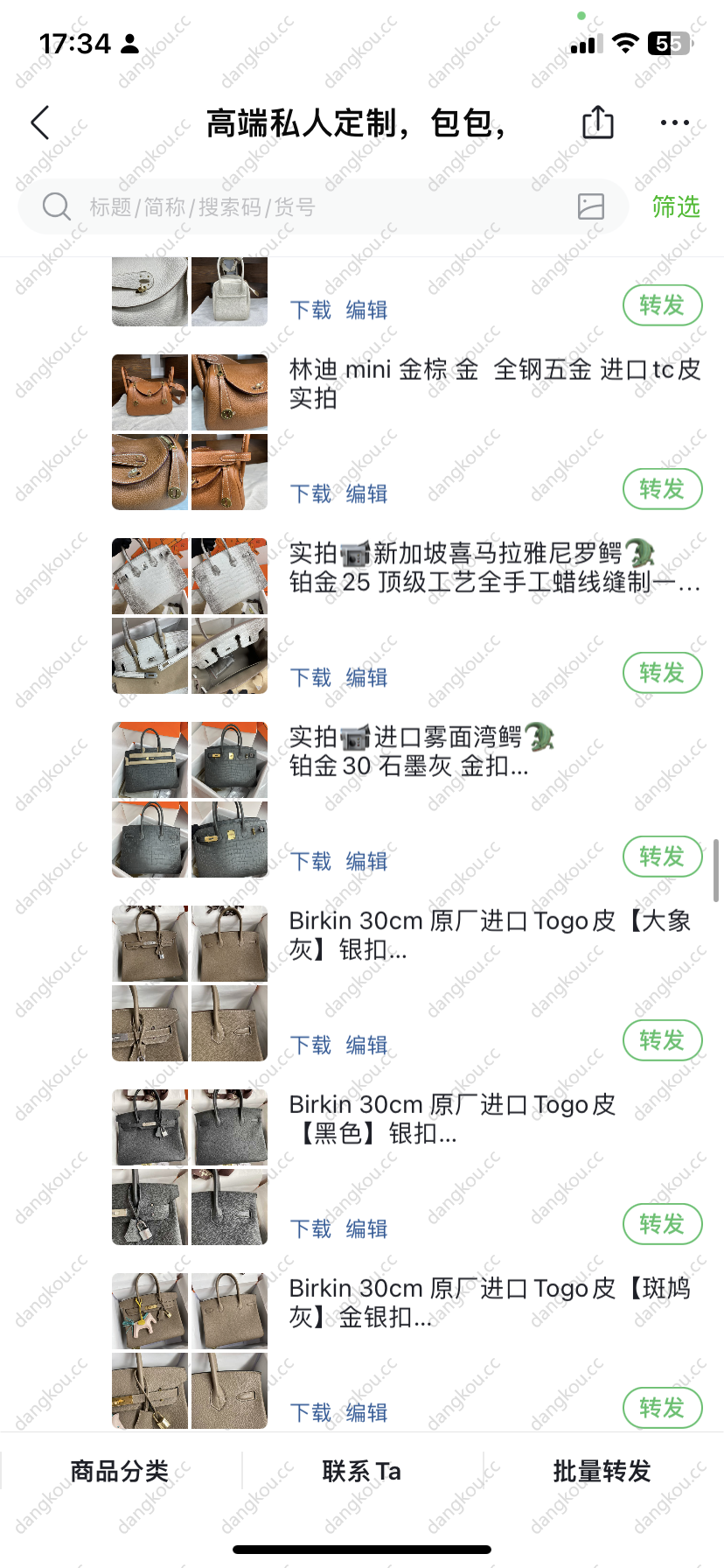
Task: Share this shop page
Action: [x=598, y=122]
